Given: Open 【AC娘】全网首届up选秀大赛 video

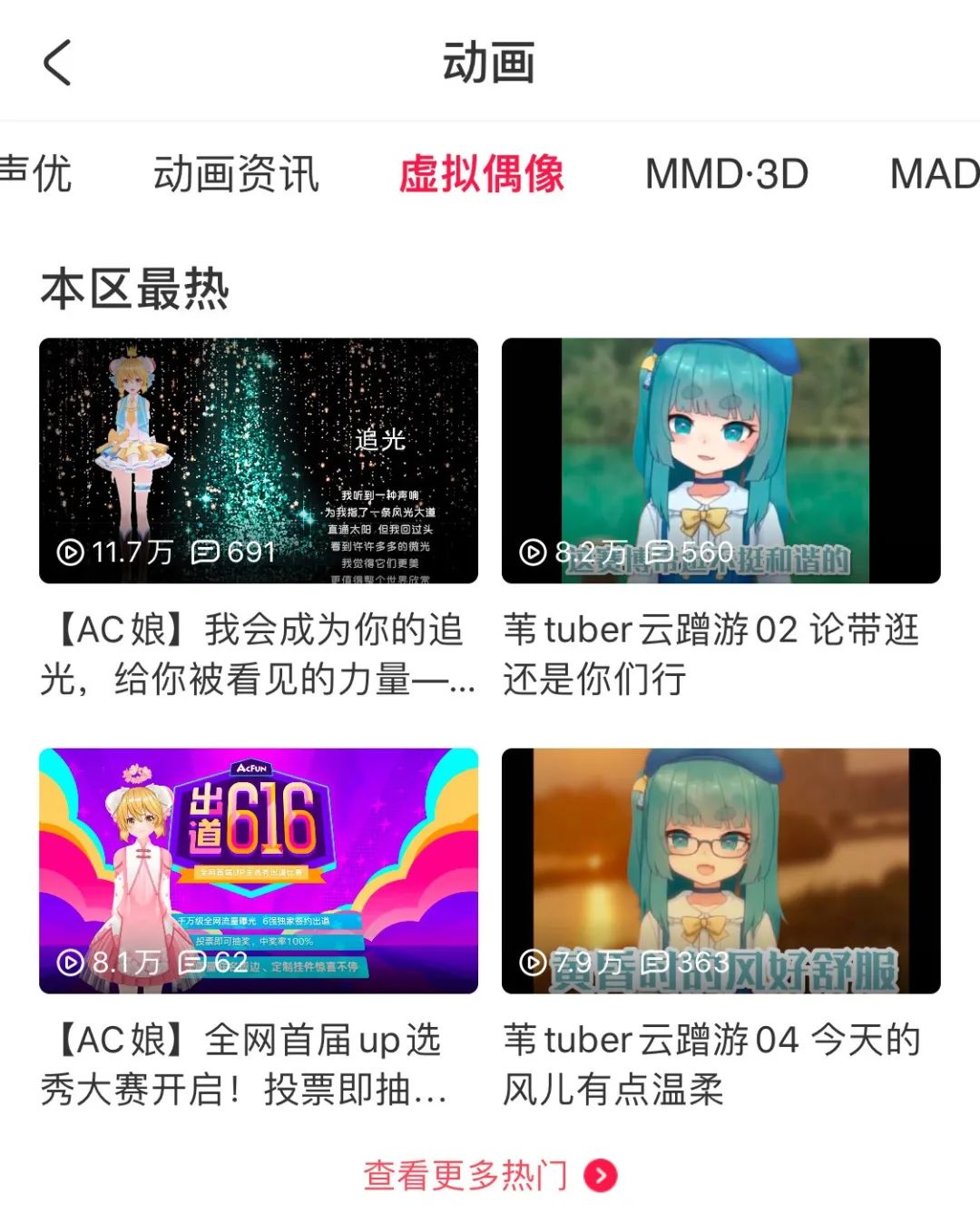Looking at the screenshot, I should point(259,871).
